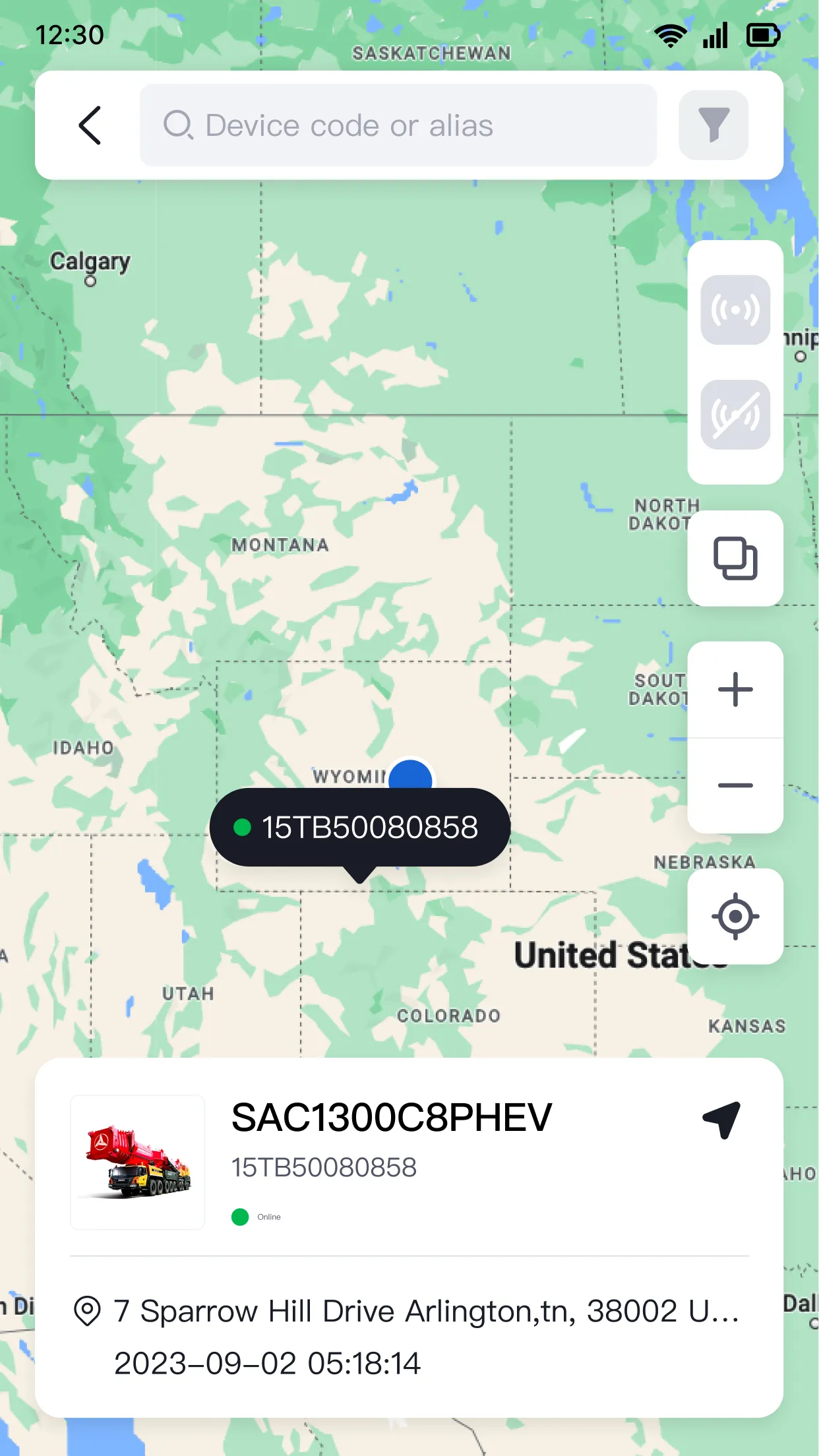Select the 15TB50080858 map marker label

(x=360, y=827)
